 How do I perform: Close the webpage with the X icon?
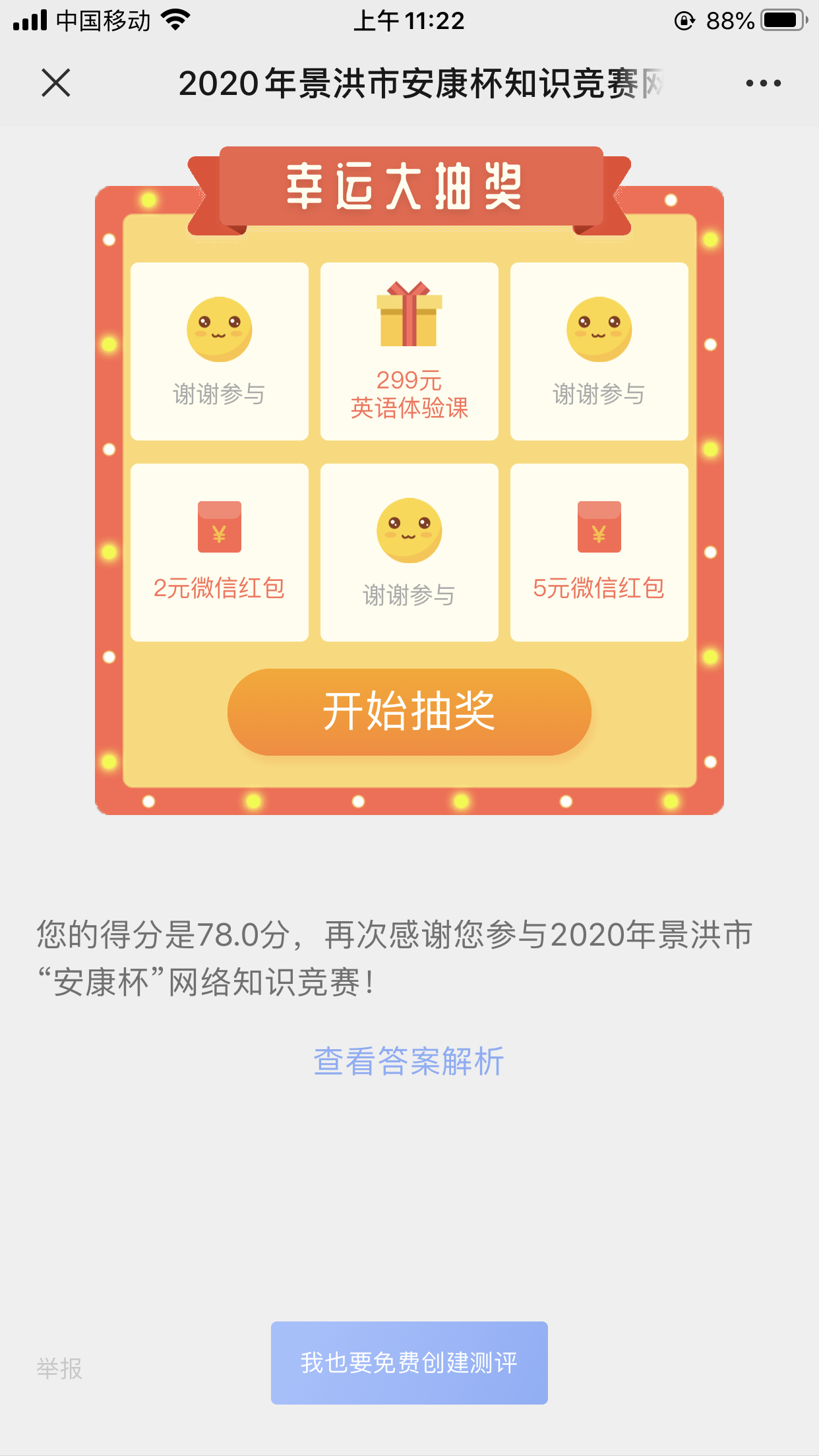tap(56, 83)
